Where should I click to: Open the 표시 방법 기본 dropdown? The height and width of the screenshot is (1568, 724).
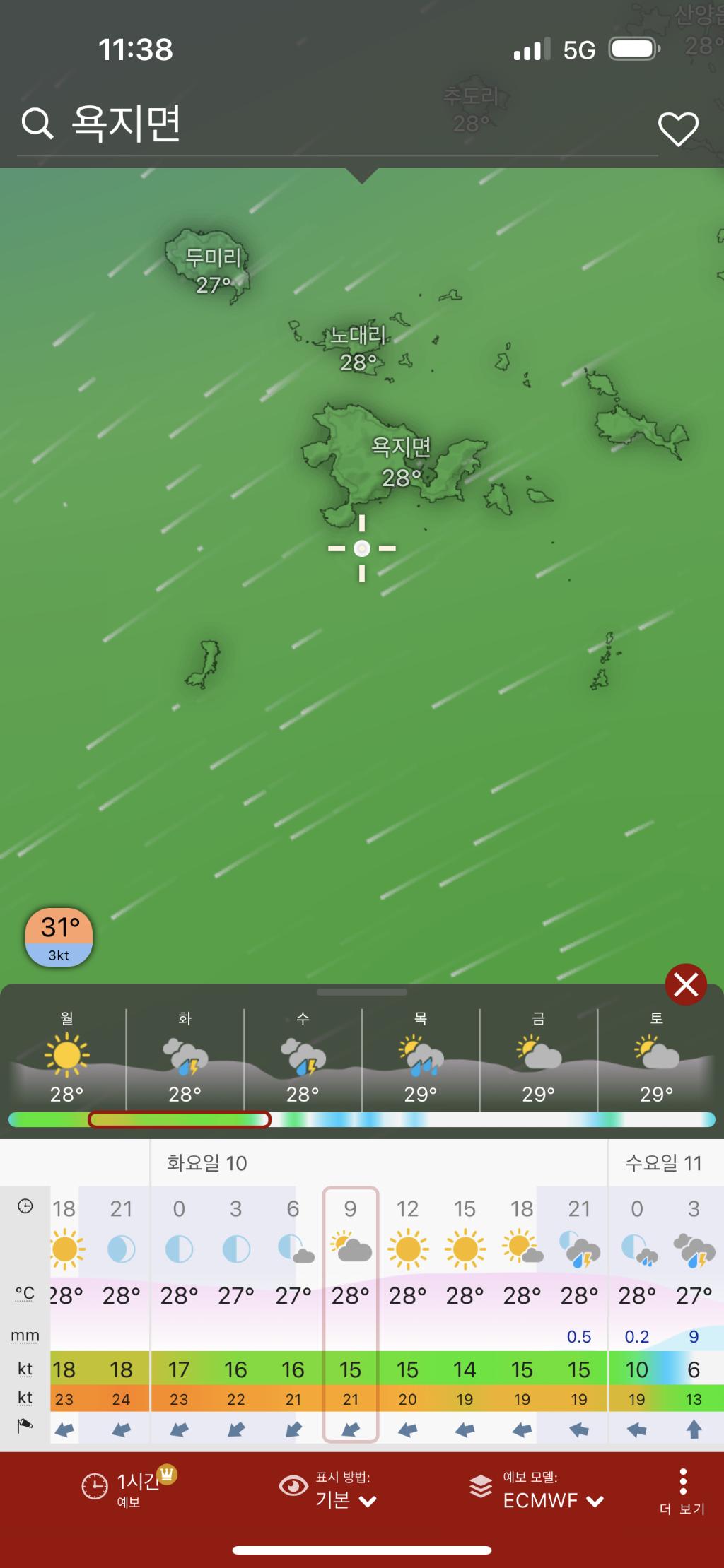[344, 1490]
